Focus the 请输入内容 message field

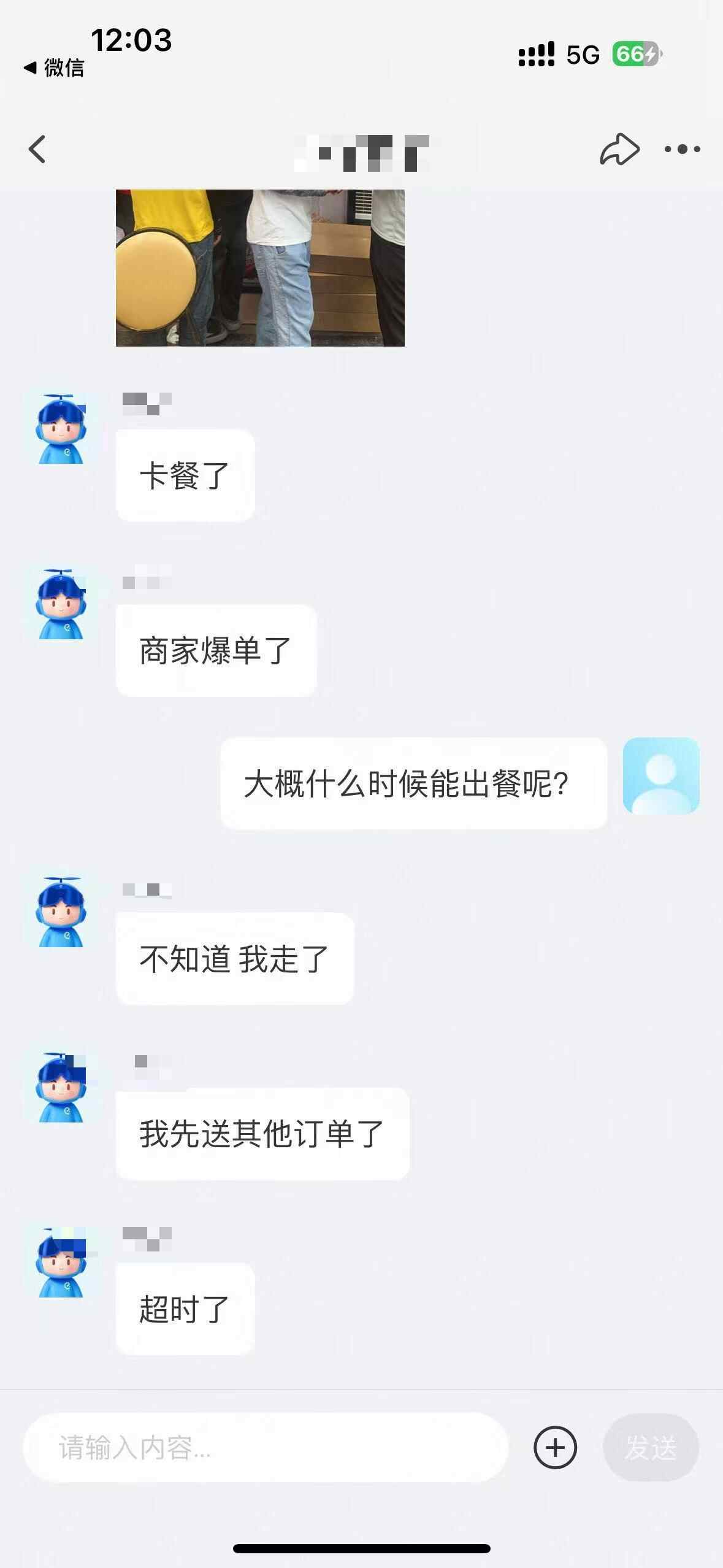tap(265, 1448)
